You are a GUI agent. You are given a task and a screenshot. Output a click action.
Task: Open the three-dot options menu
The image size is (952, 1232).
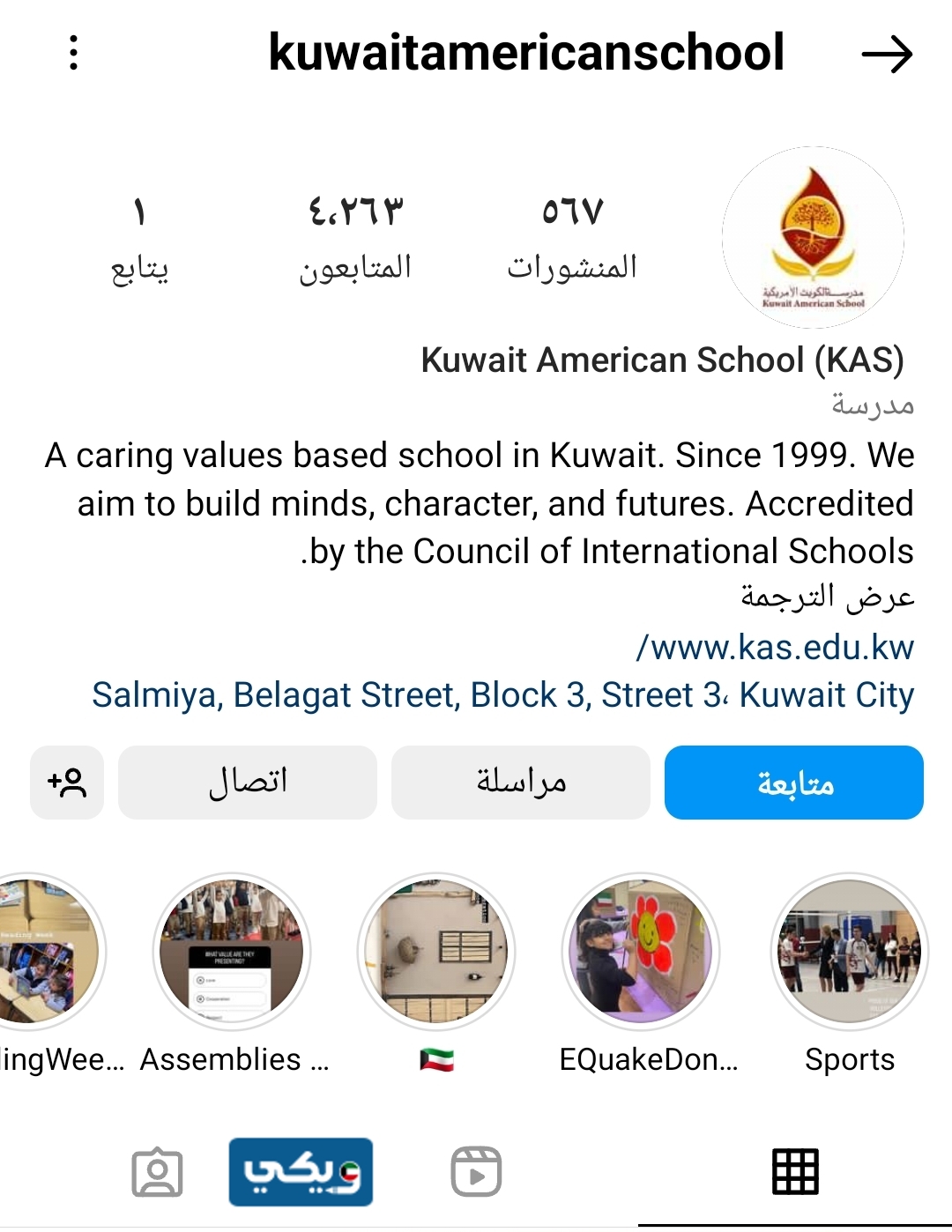click(74, 53)
